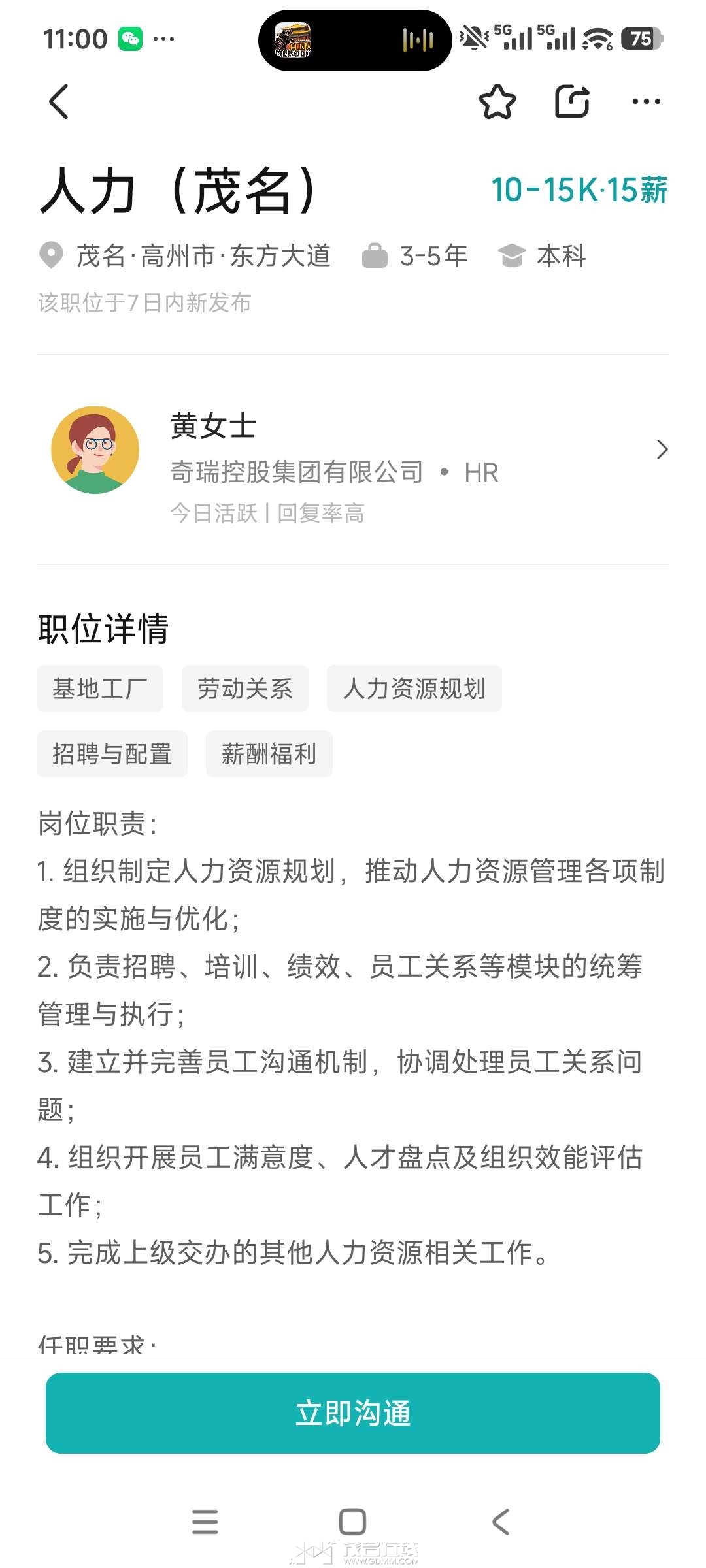Select the 劳动关系 tag
Viewport: 706px width, 1568px height.
point(245,689)
